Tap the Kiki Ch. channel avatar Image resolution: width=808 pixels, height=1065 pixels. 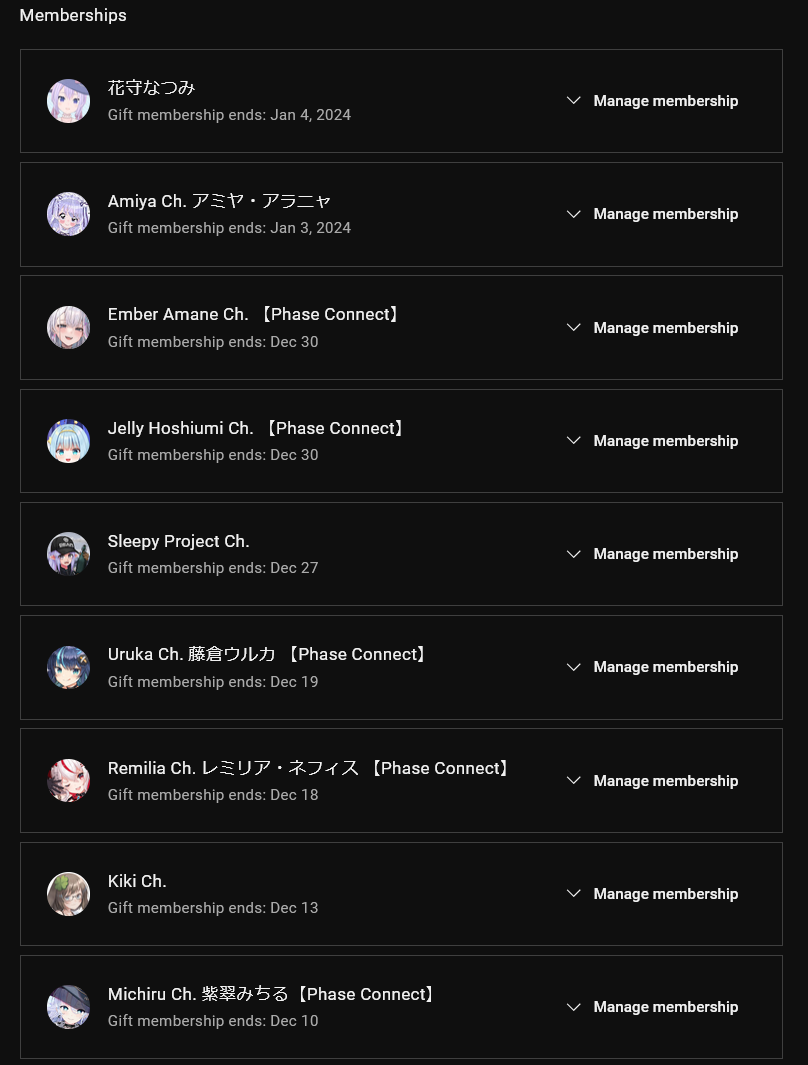(69, 894)
